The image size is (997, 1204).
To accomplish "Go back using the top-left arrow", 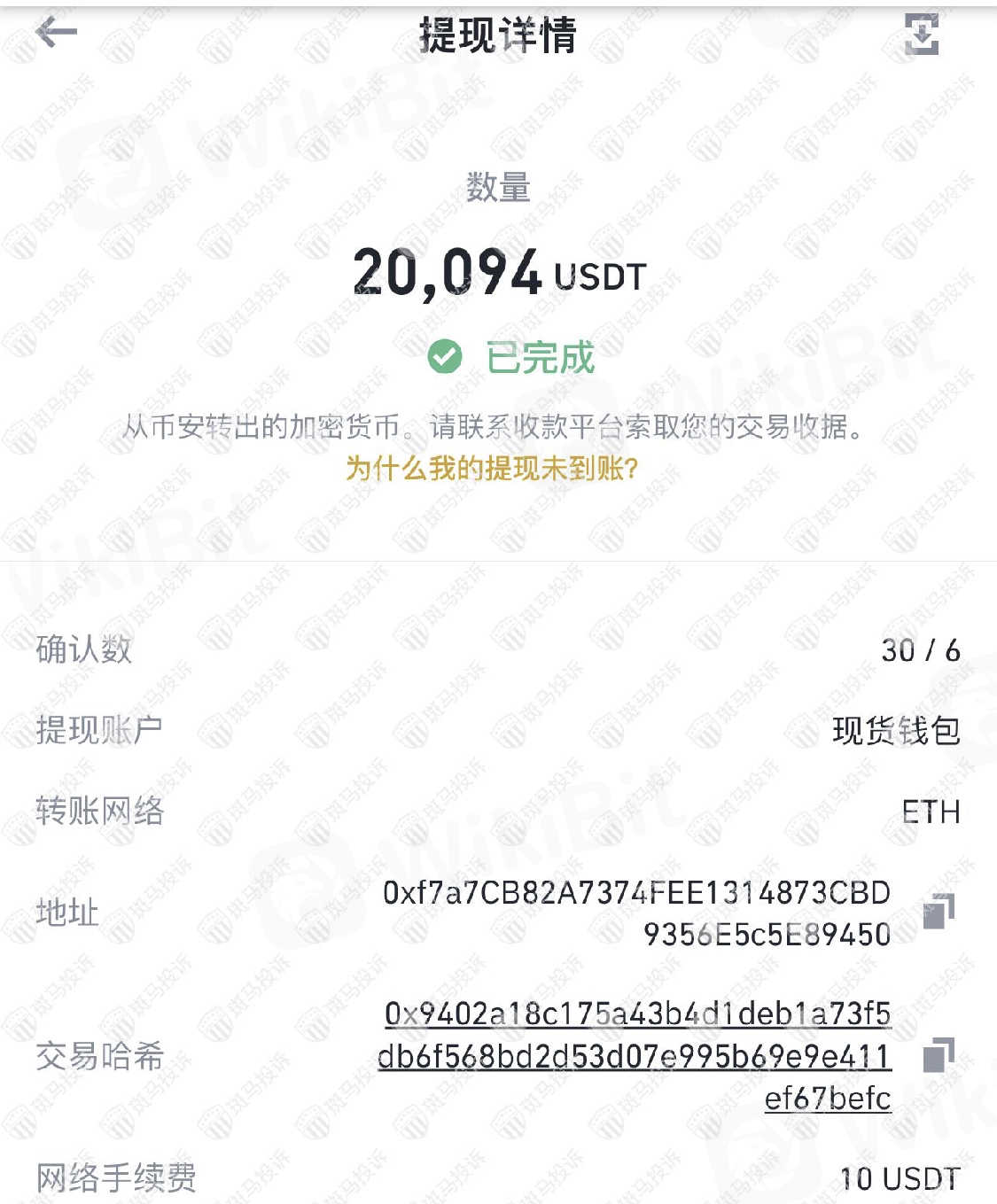I will coord(56,33).
